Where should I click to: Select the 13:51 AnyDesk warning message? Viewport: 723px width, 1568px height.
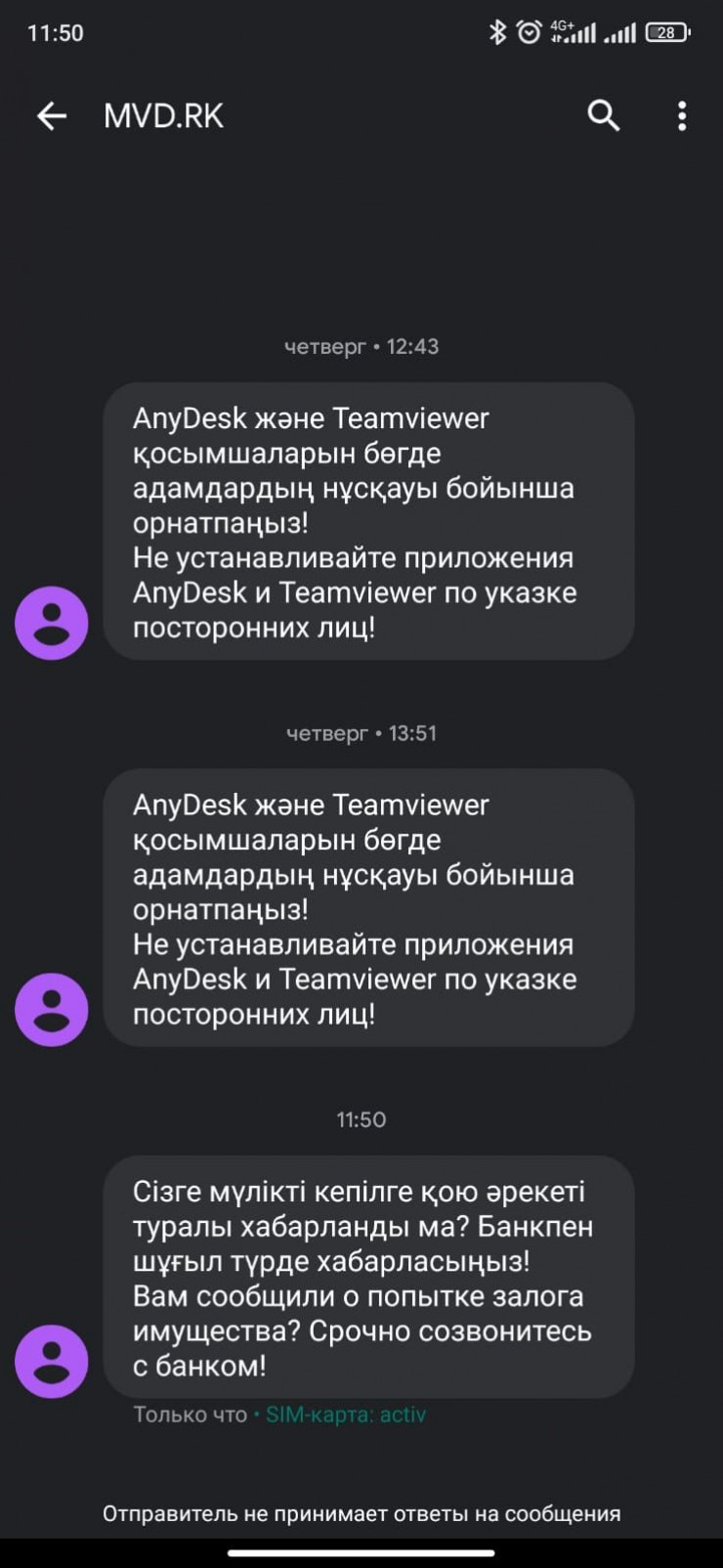point(368,907)
